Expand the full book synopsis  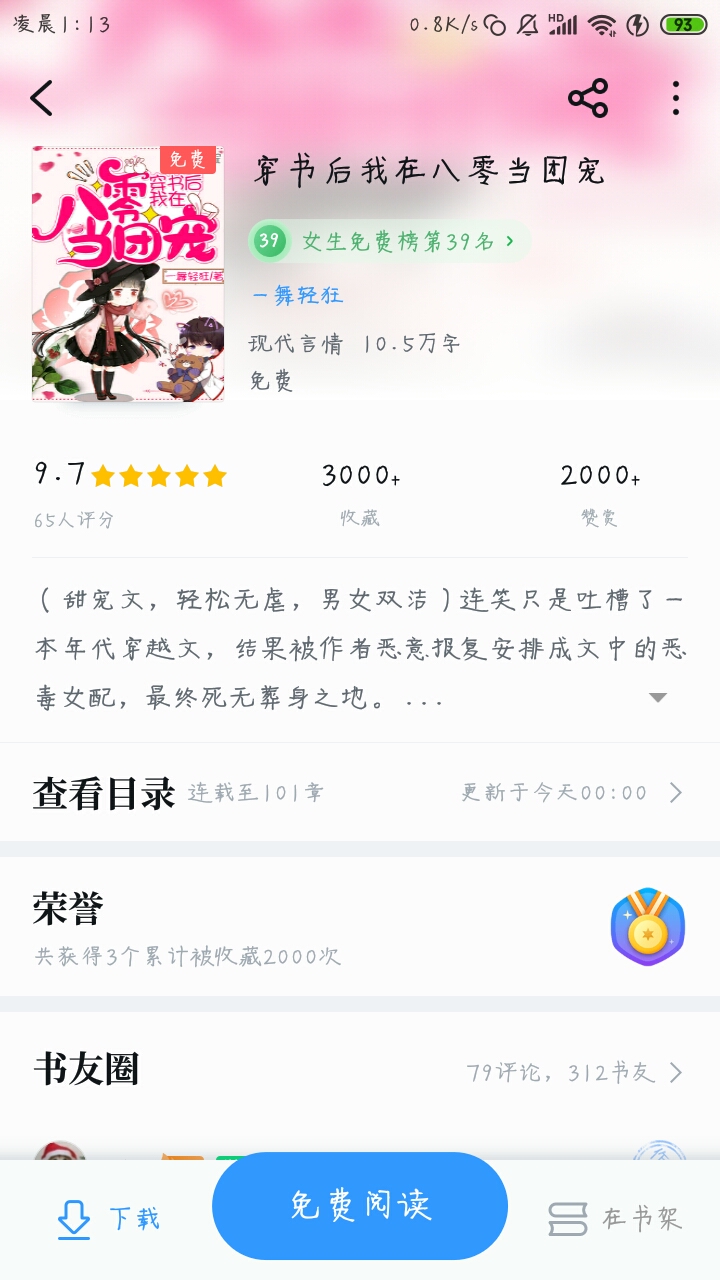point(657,697)
